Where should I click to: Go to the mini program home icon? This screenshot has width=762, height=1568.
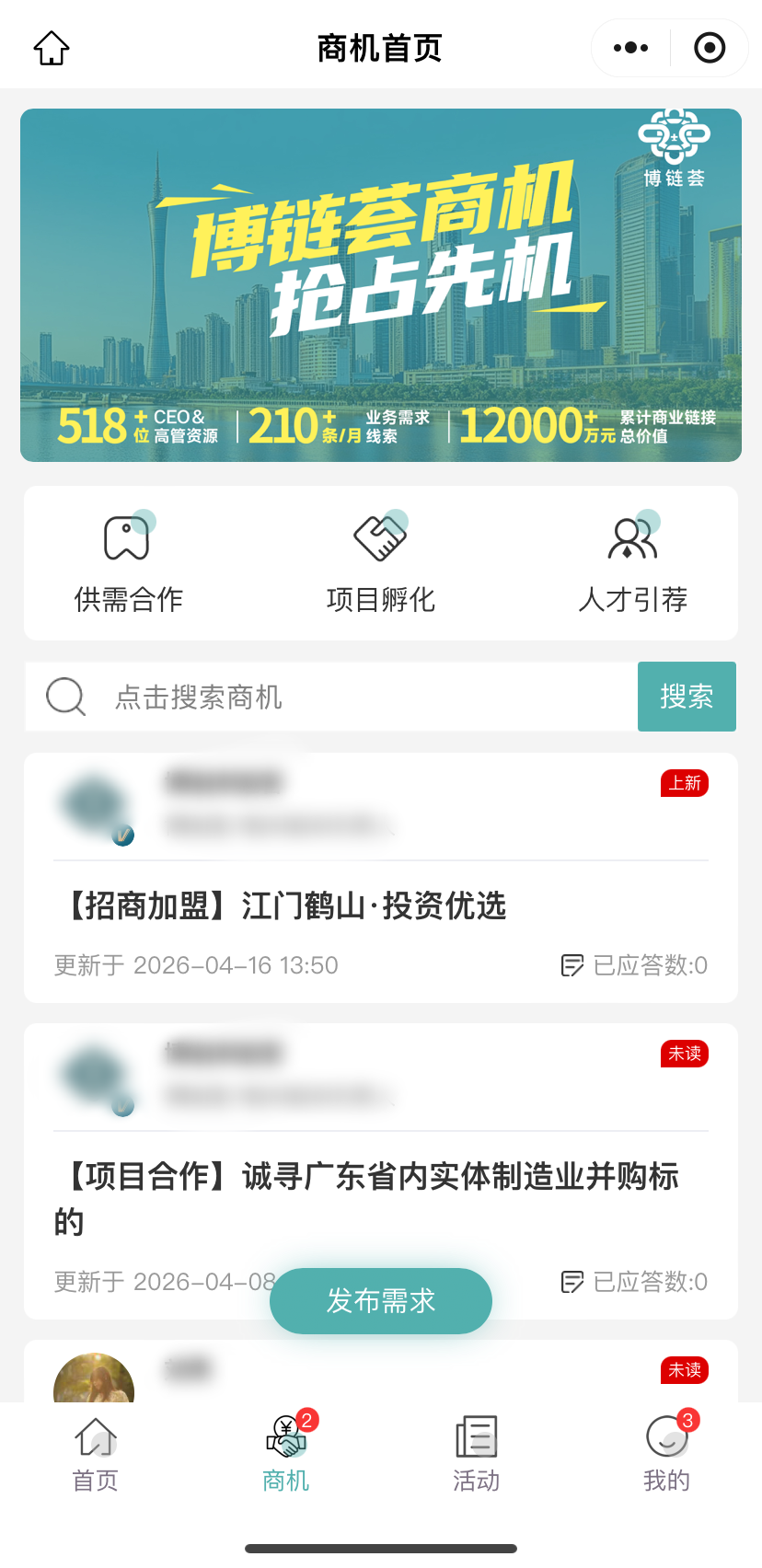point(52,48)
